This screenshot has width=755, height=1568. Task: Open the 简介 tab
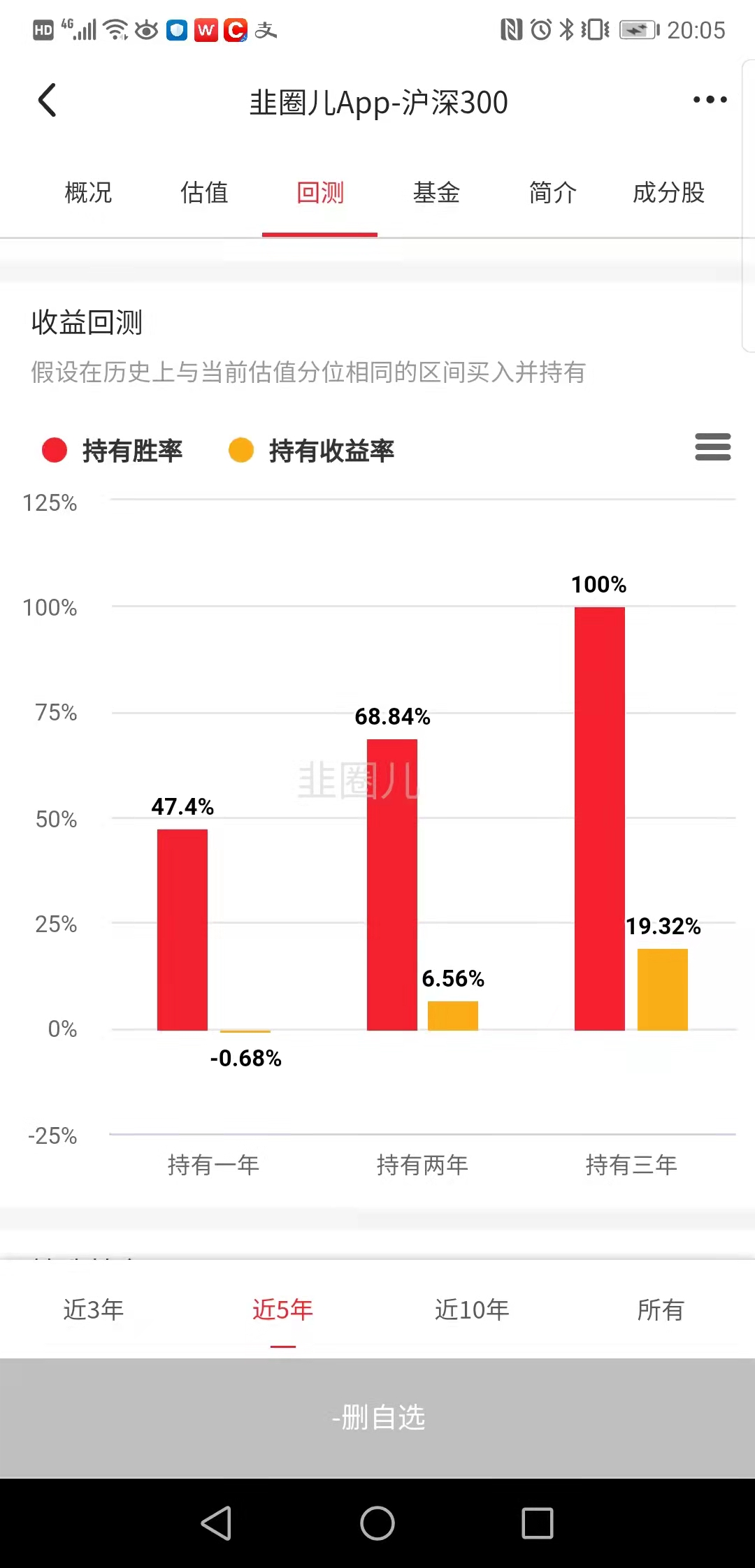pyautogui.click(x=552, y=192)
